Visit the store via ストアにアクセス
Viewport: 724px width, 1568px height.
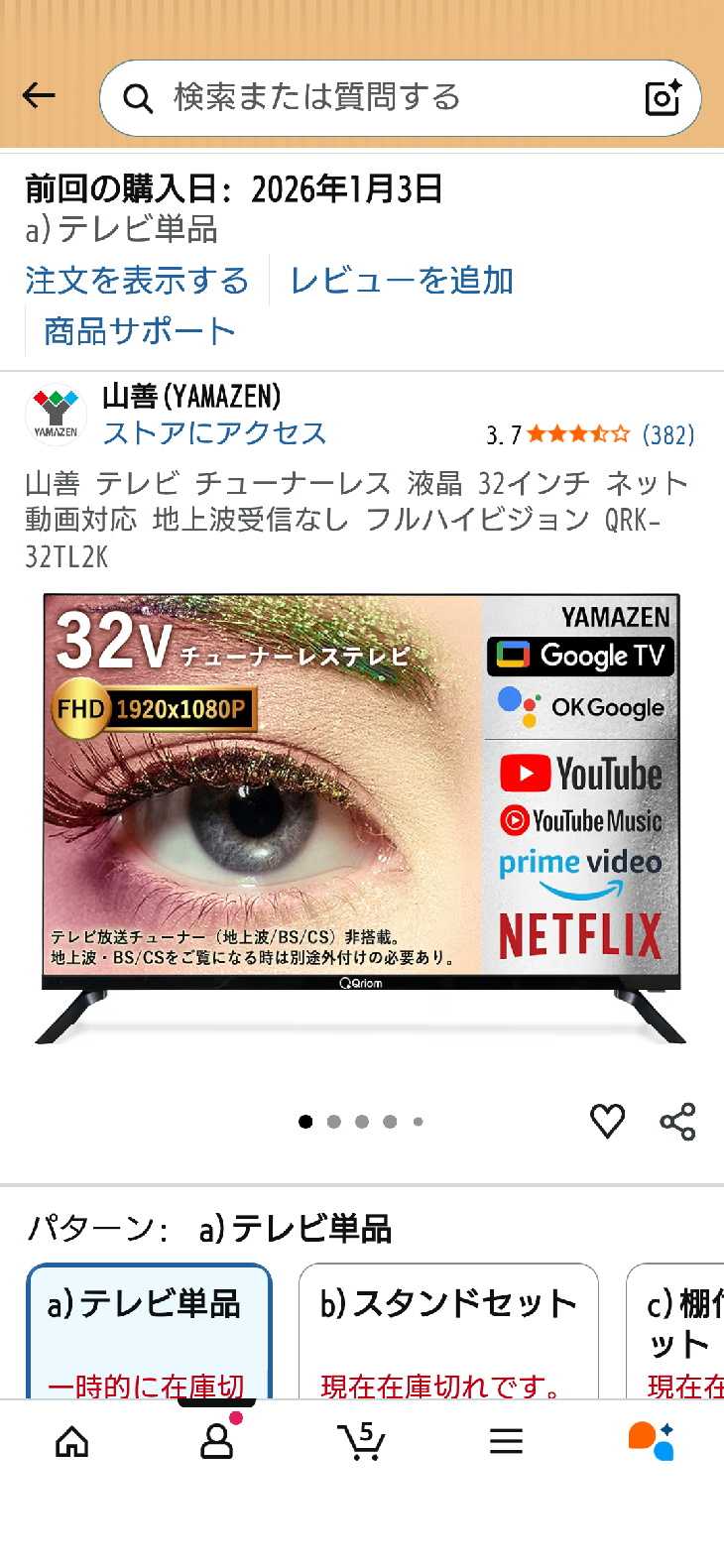214,433
